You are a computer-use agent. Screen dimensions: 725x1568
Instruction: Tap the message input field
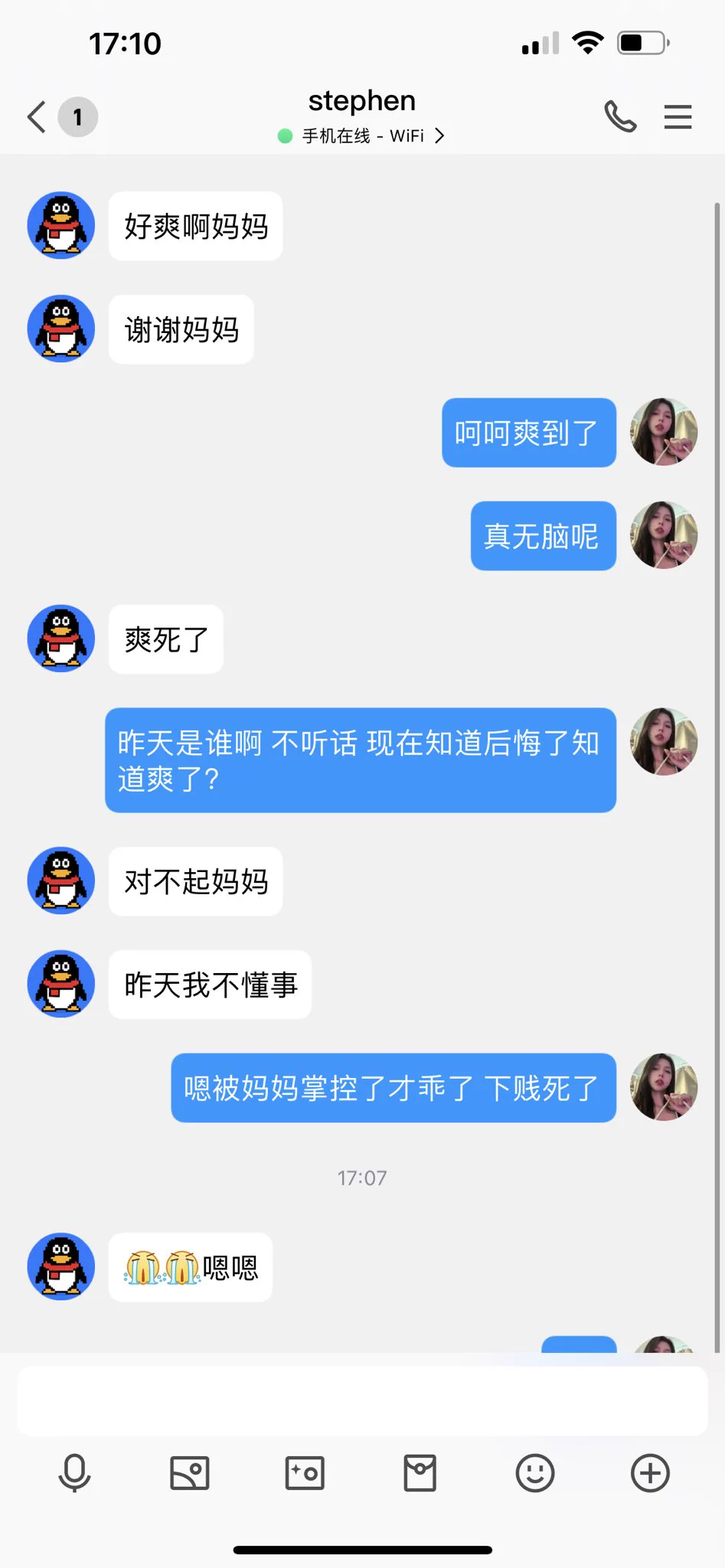(x=362, y=1400)
